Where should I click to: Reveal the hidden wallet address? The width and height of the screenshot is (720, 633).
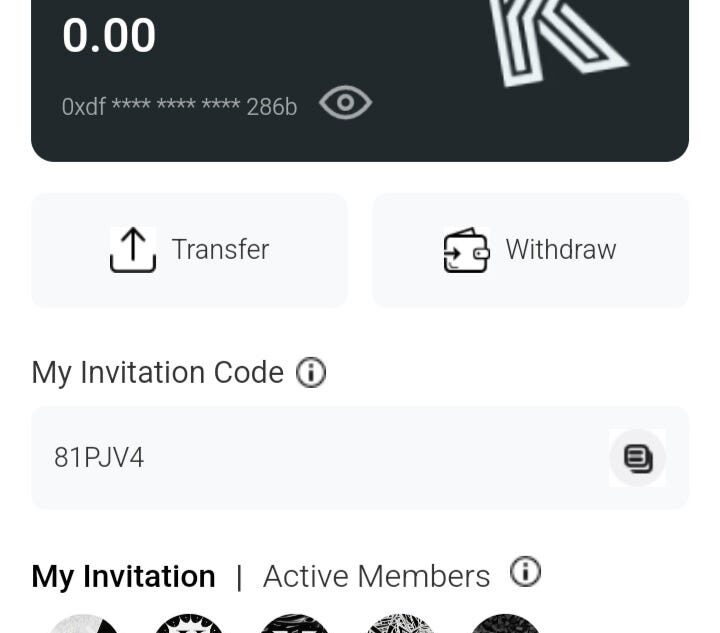pyautogui.click(x=345, y=103)
